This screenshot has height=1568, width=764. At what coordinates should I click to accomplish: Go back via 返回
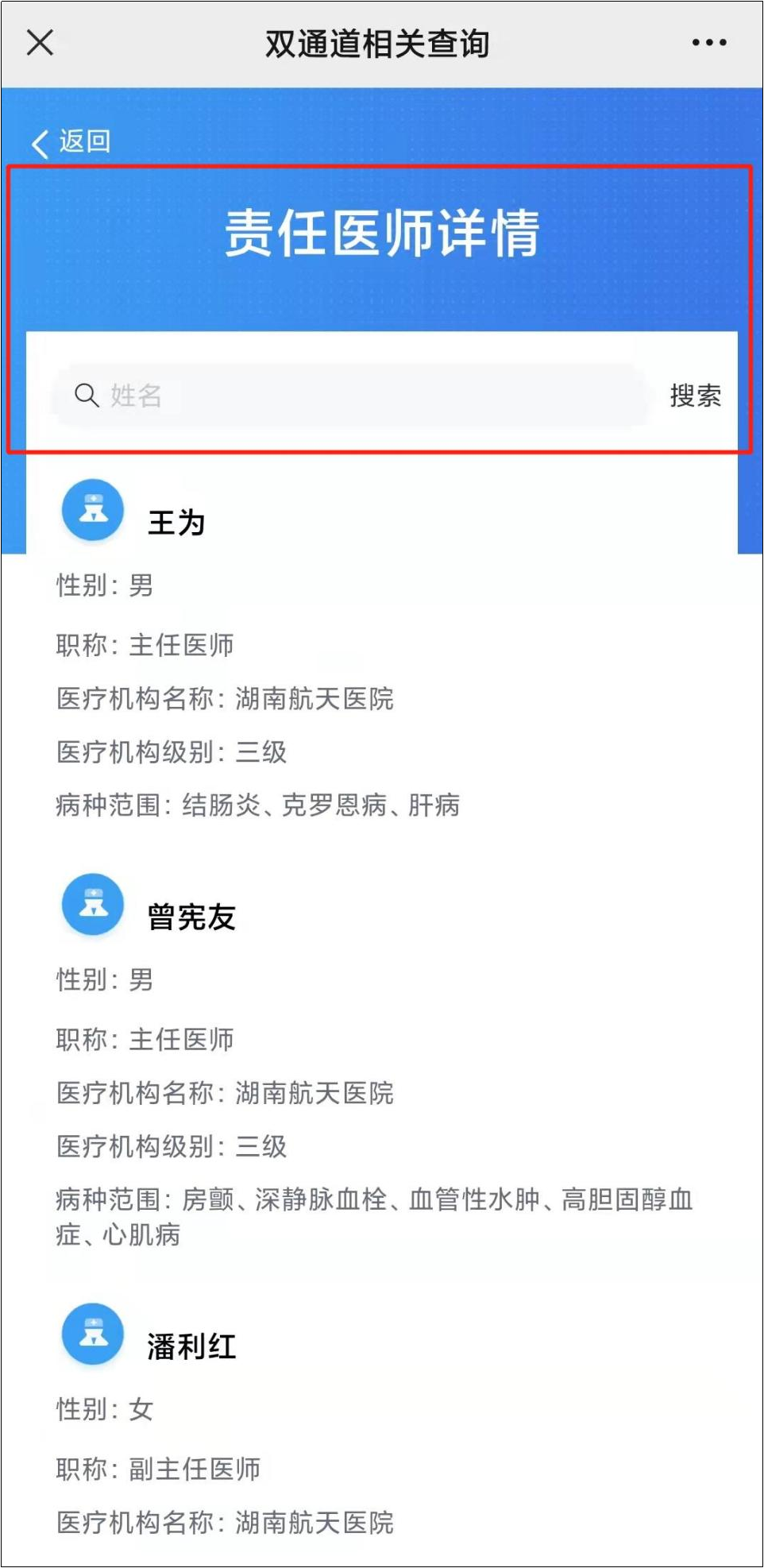(x=71, y=142)
